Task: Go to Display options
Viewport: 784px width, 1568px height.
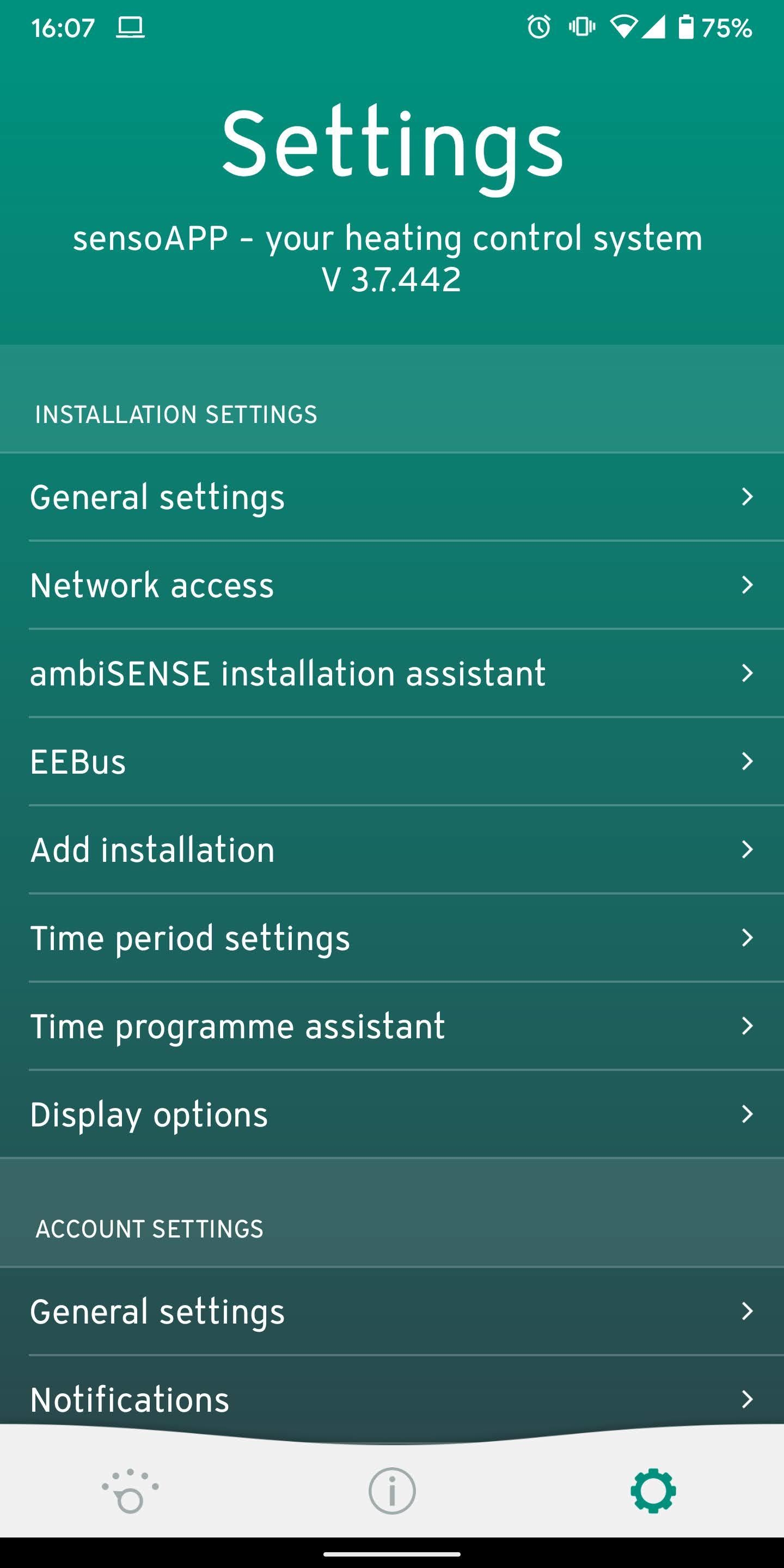Action: tap(392, 1114)
